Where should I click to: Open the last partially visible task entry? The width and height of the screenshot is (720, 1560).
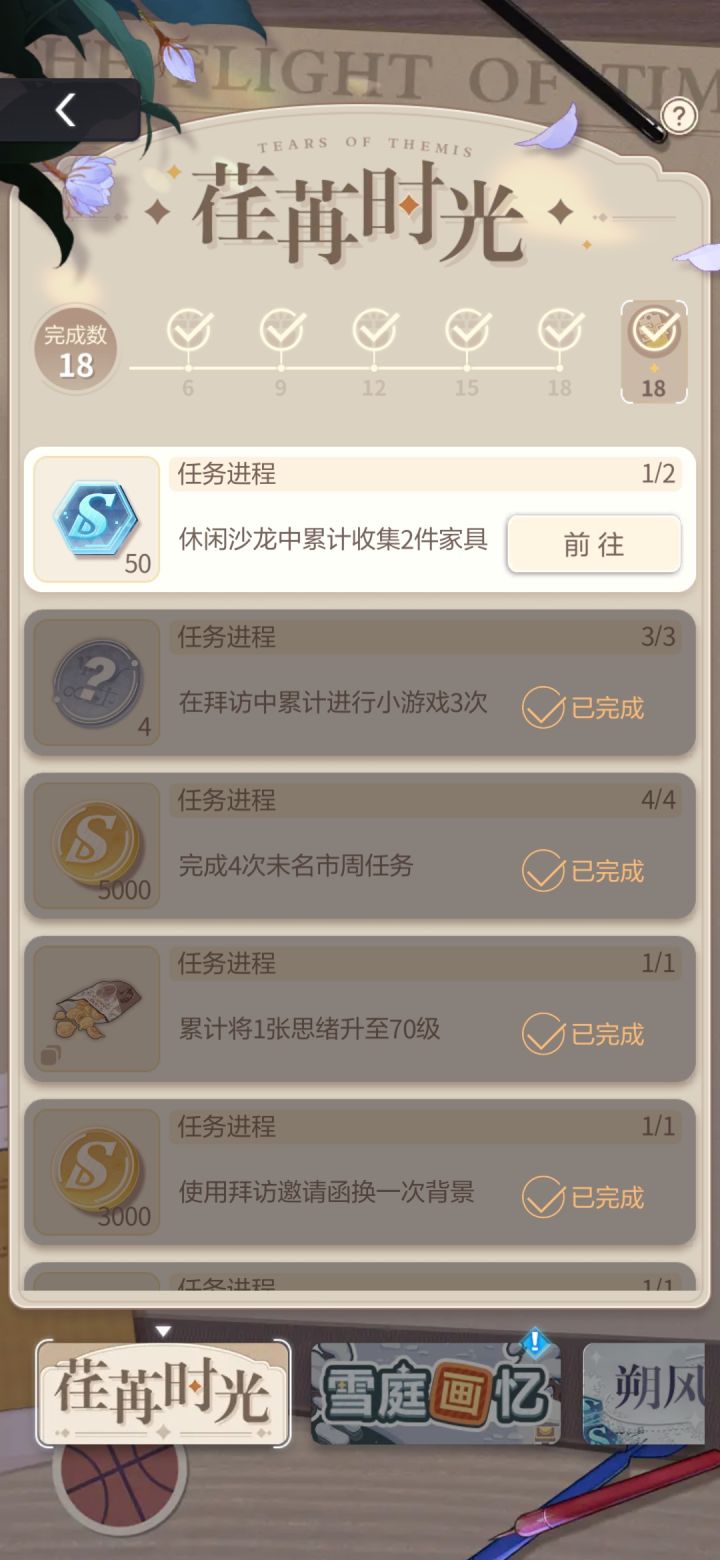pyautogui.click(x=360, y=1285)
